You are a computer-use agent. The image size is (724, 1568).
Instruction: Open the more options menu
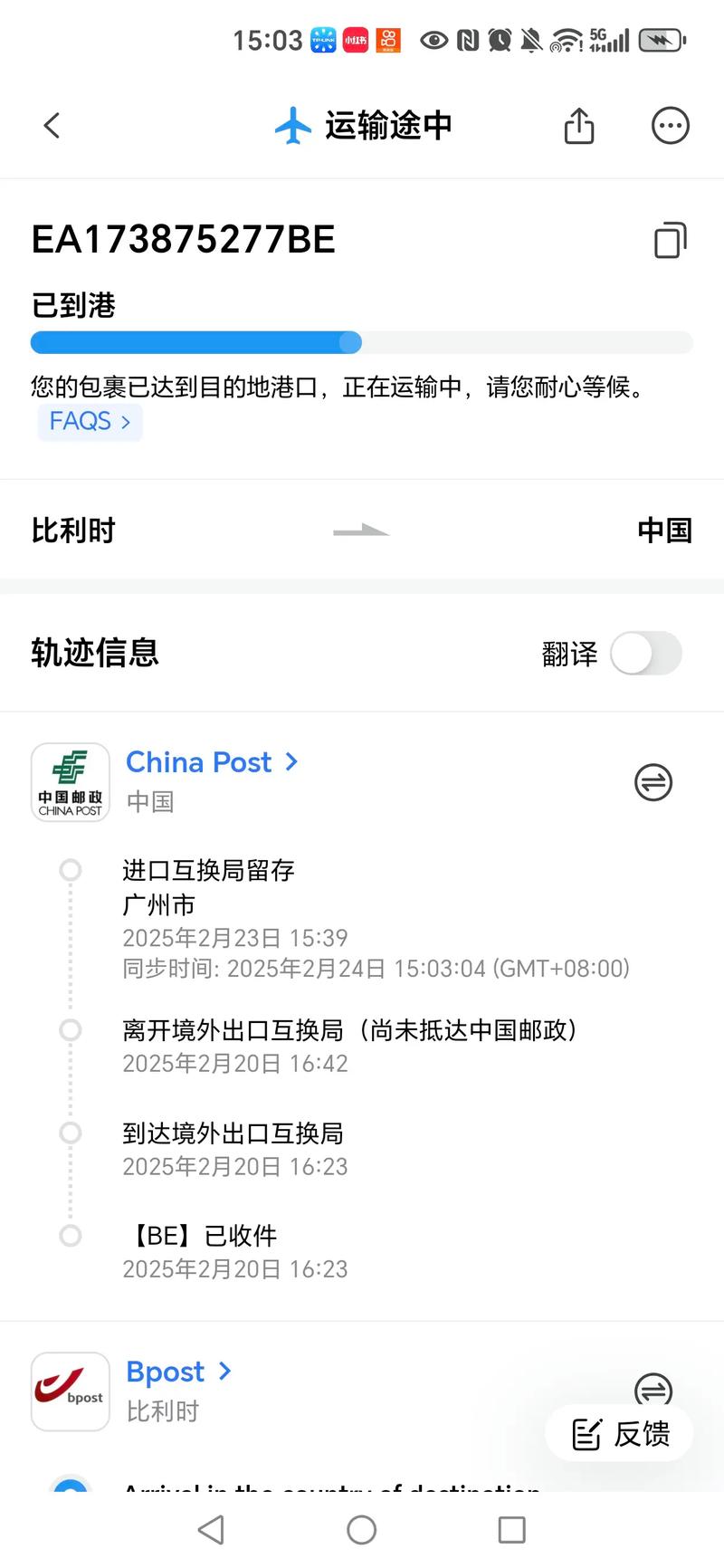point(670,126)
